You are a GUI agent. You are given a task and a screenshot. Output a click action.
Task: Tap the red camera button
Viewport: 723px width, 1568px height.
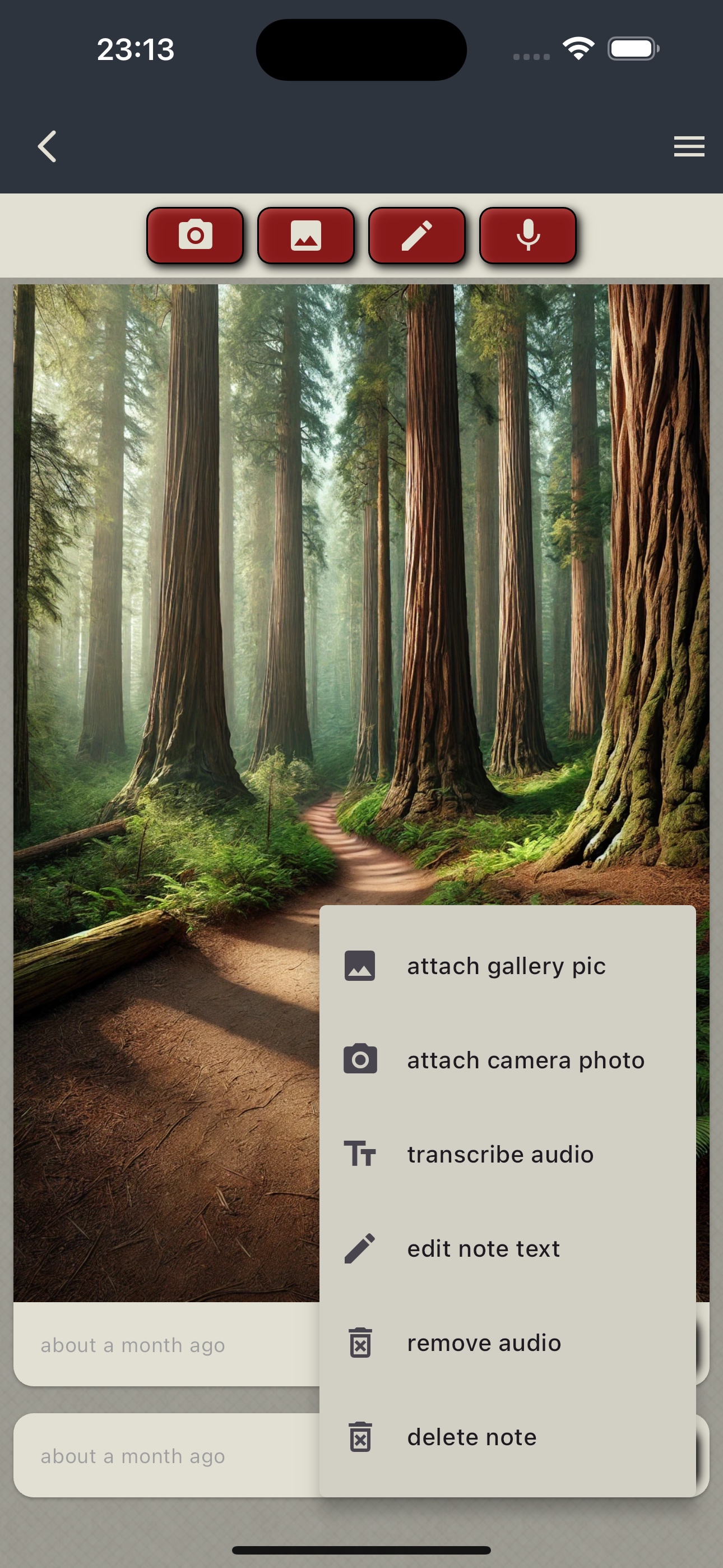pos(194,236)
